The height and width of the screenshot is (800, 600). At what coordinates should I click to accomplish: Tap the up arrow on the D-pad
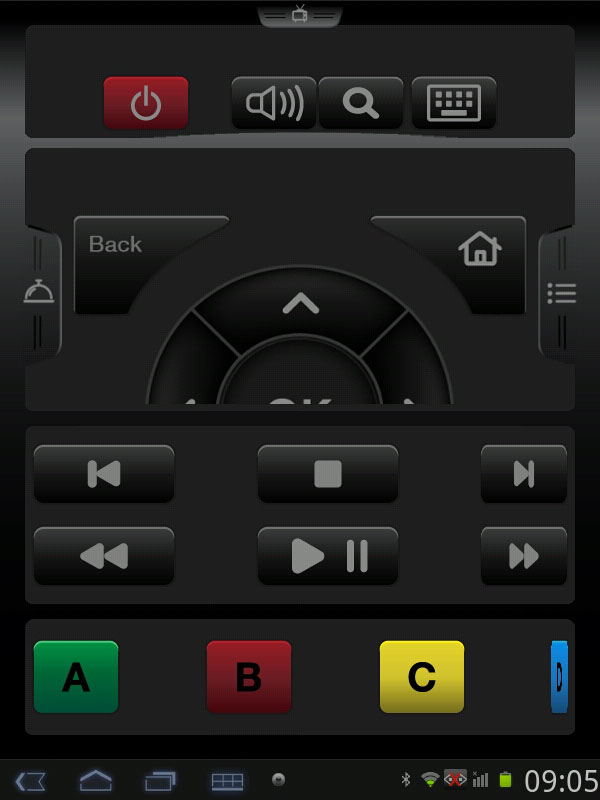pos(300,304)
